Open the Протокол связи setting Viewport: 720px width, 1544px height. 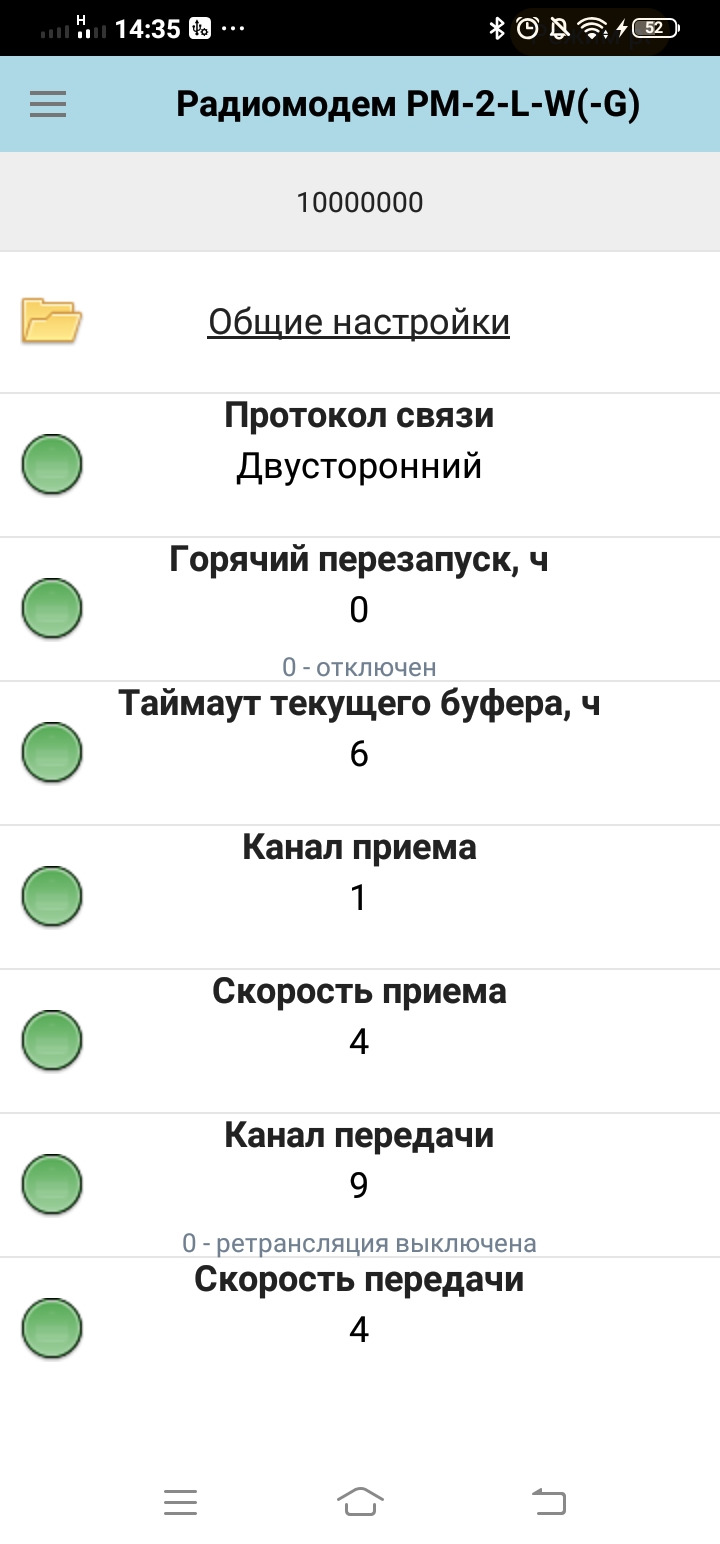tap(360, 465)
